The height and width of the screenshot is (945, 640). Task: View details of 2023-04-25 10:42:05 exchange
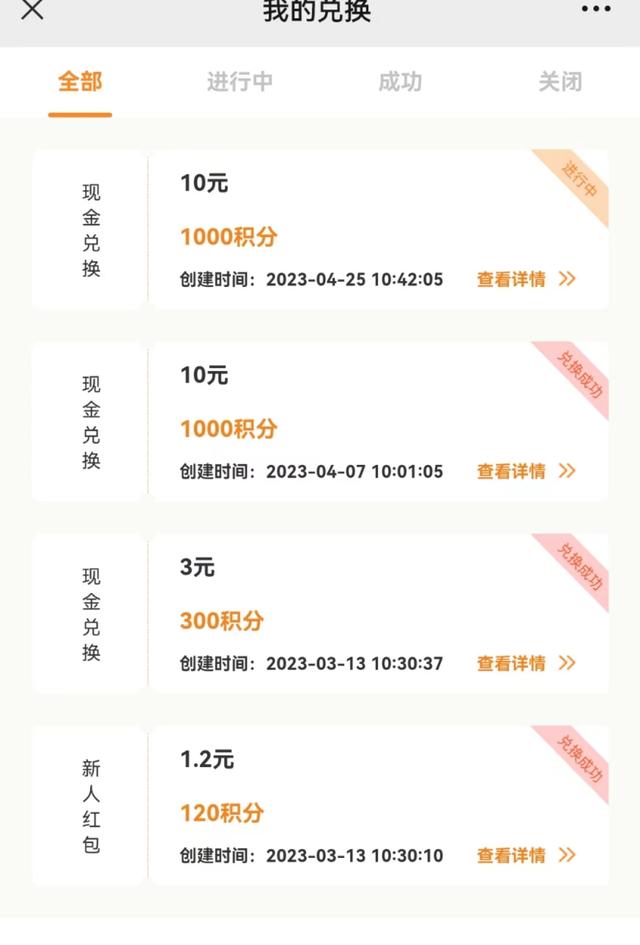coord(526,280)
